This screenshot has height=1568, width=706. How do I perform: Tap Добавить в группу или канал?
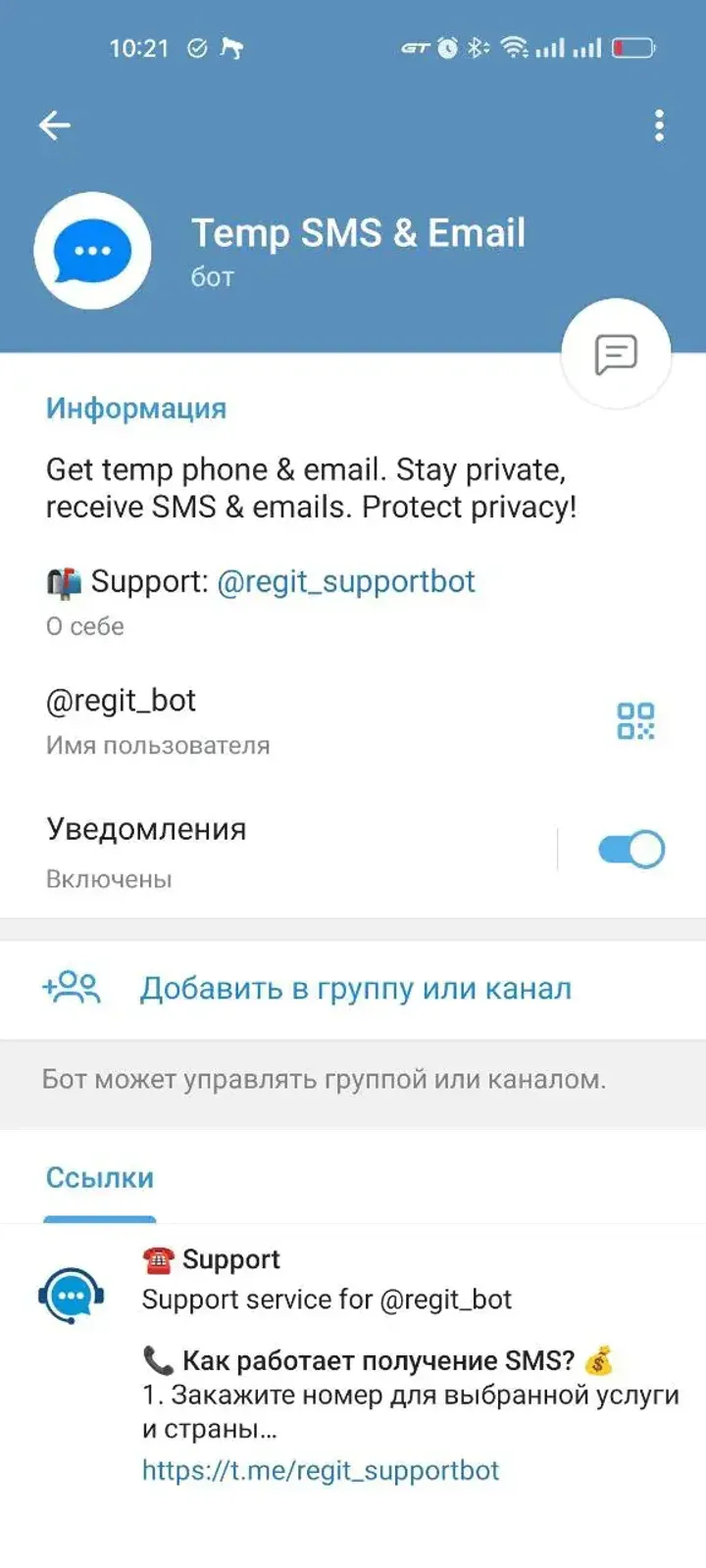tap(356, 988)
